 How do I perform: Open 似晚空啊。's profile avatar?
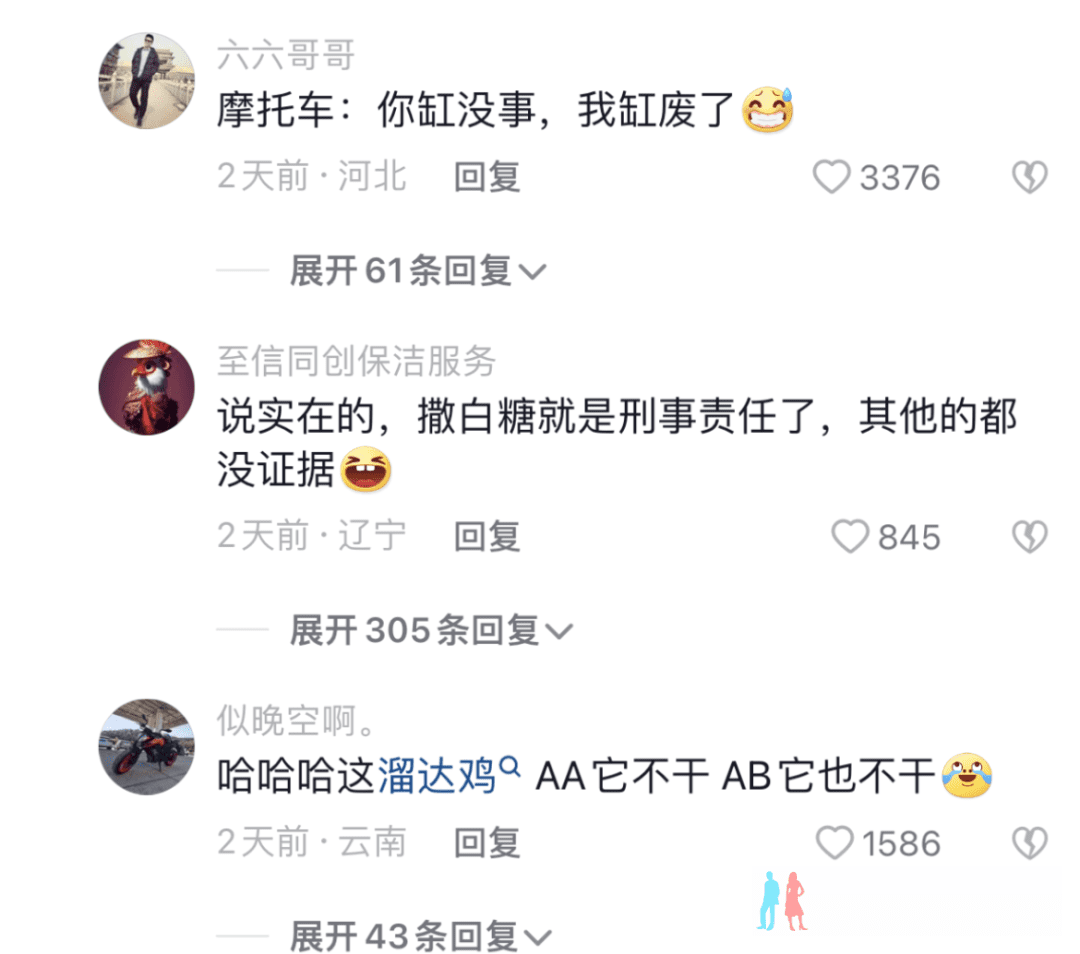147,747
